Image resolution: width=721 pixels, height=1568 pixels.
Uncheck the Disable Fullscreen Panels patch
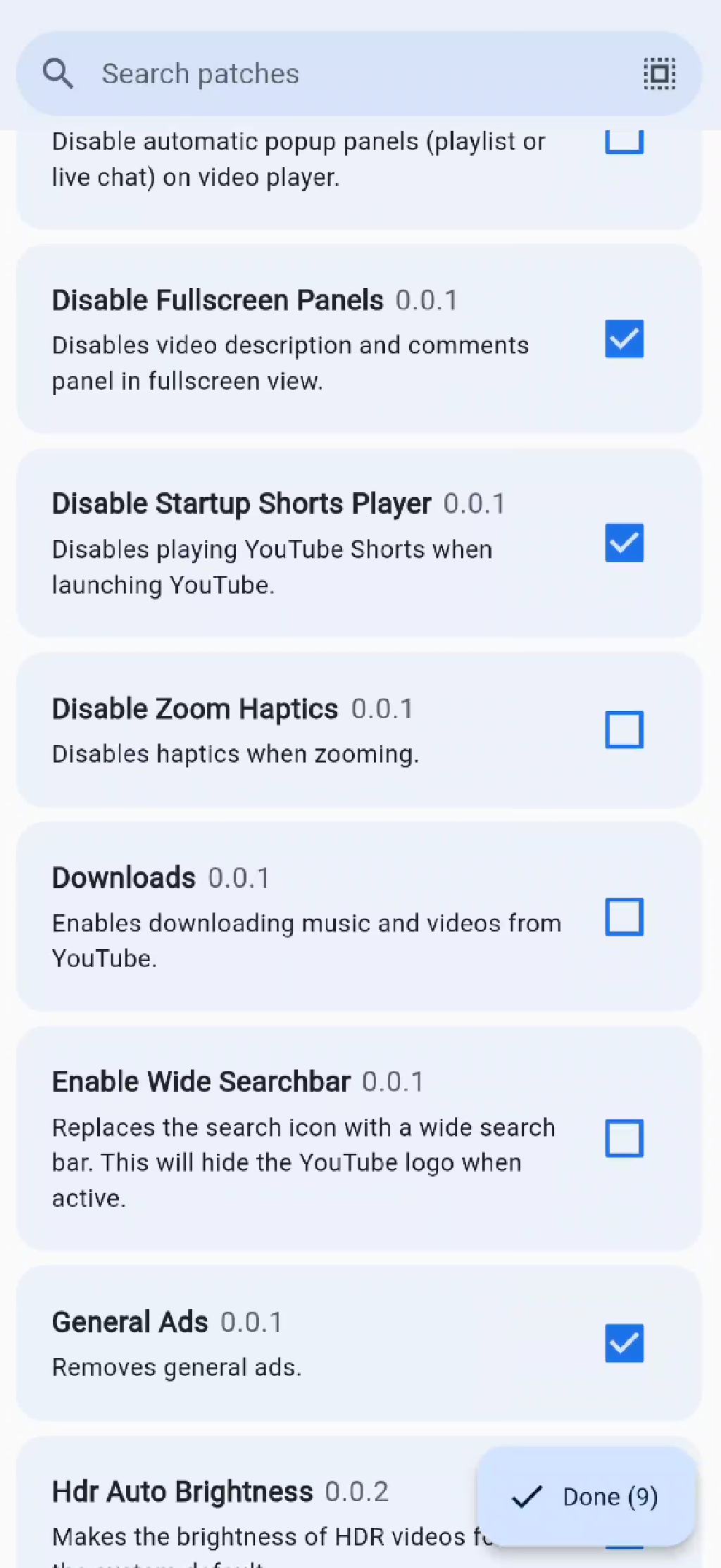click(x=624, y=340)
